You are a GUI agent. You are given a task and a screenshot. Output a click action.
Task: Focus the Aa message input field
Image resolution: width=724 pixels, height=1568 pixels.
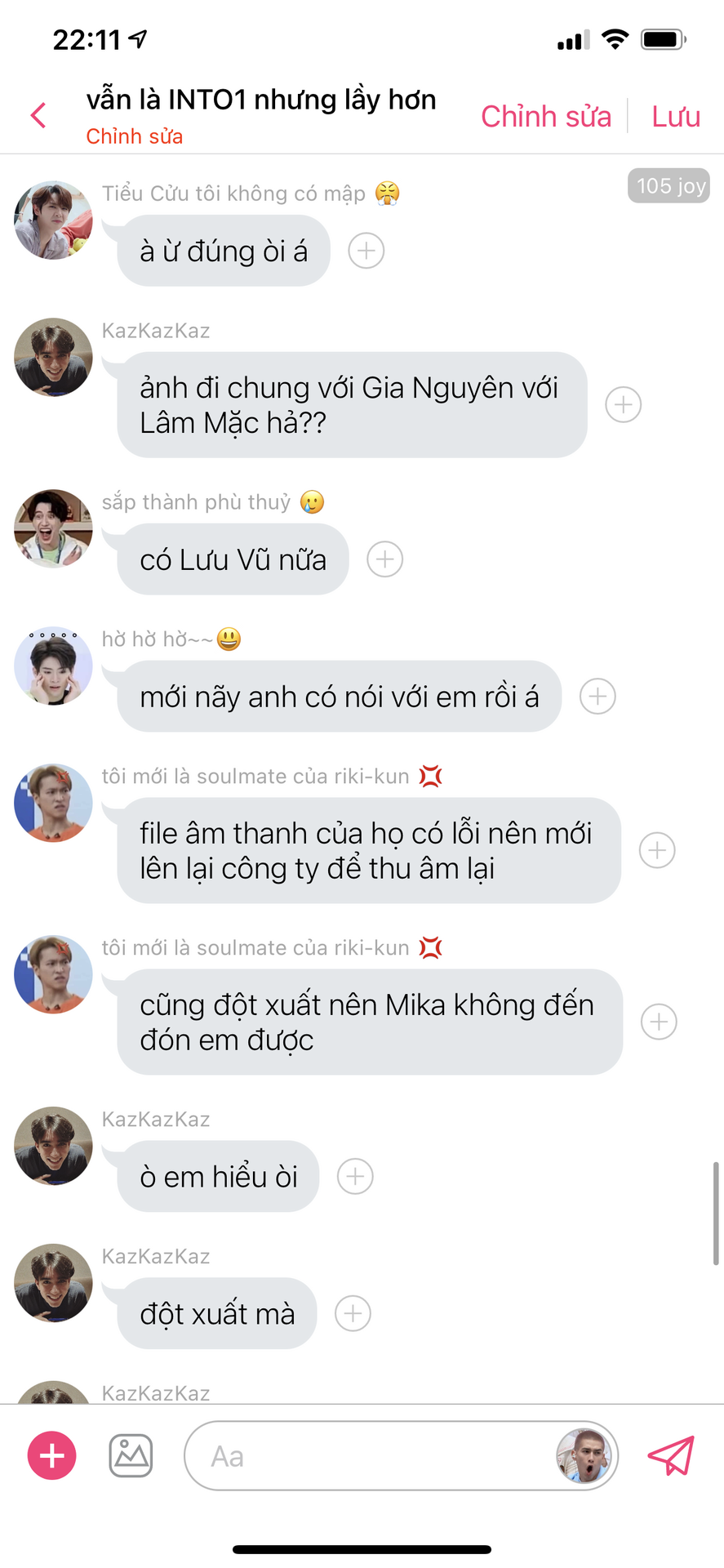[367, 1456]
